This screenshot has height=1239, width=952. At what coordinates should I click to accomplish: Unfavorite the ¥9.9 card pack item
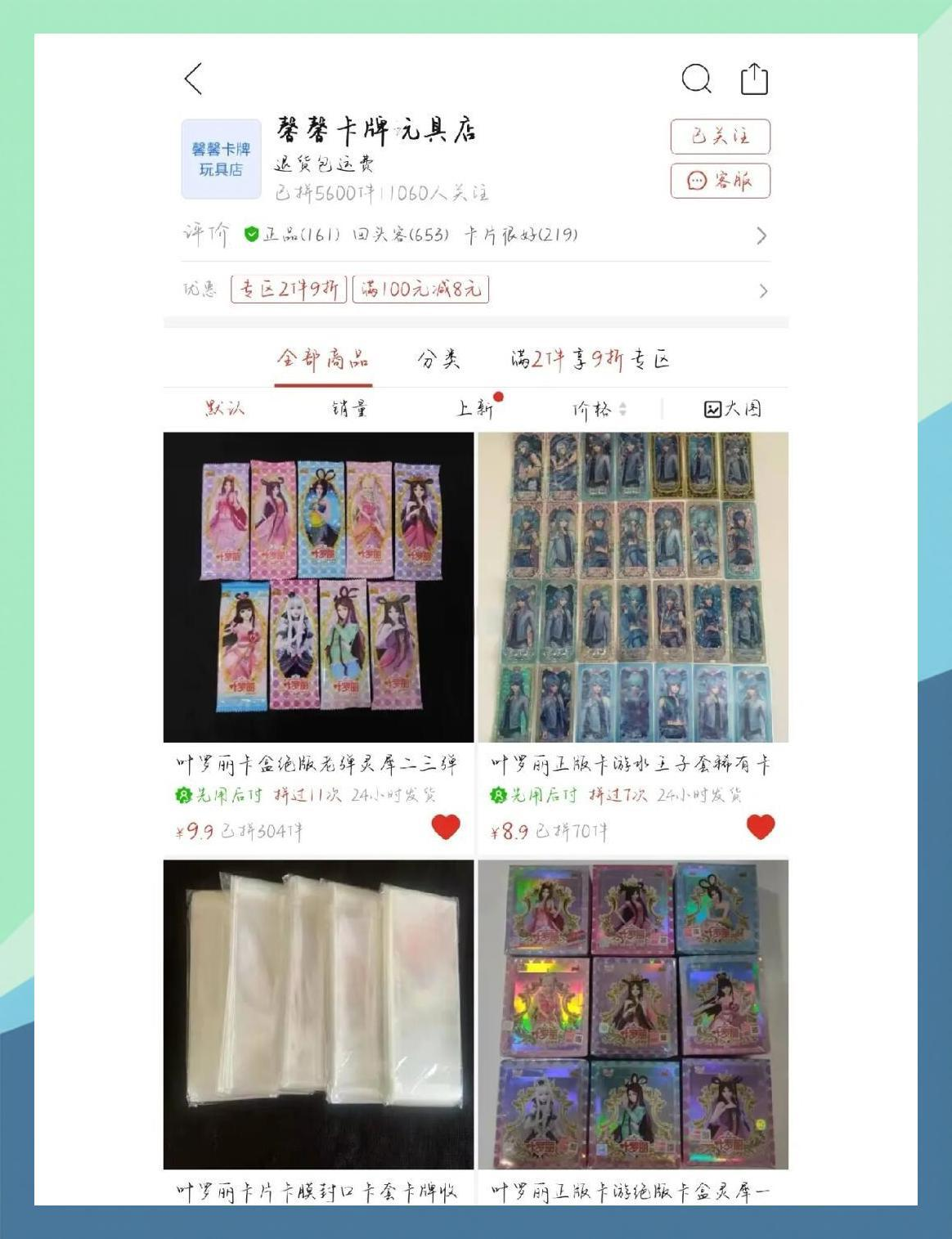(x=446, y=827)
